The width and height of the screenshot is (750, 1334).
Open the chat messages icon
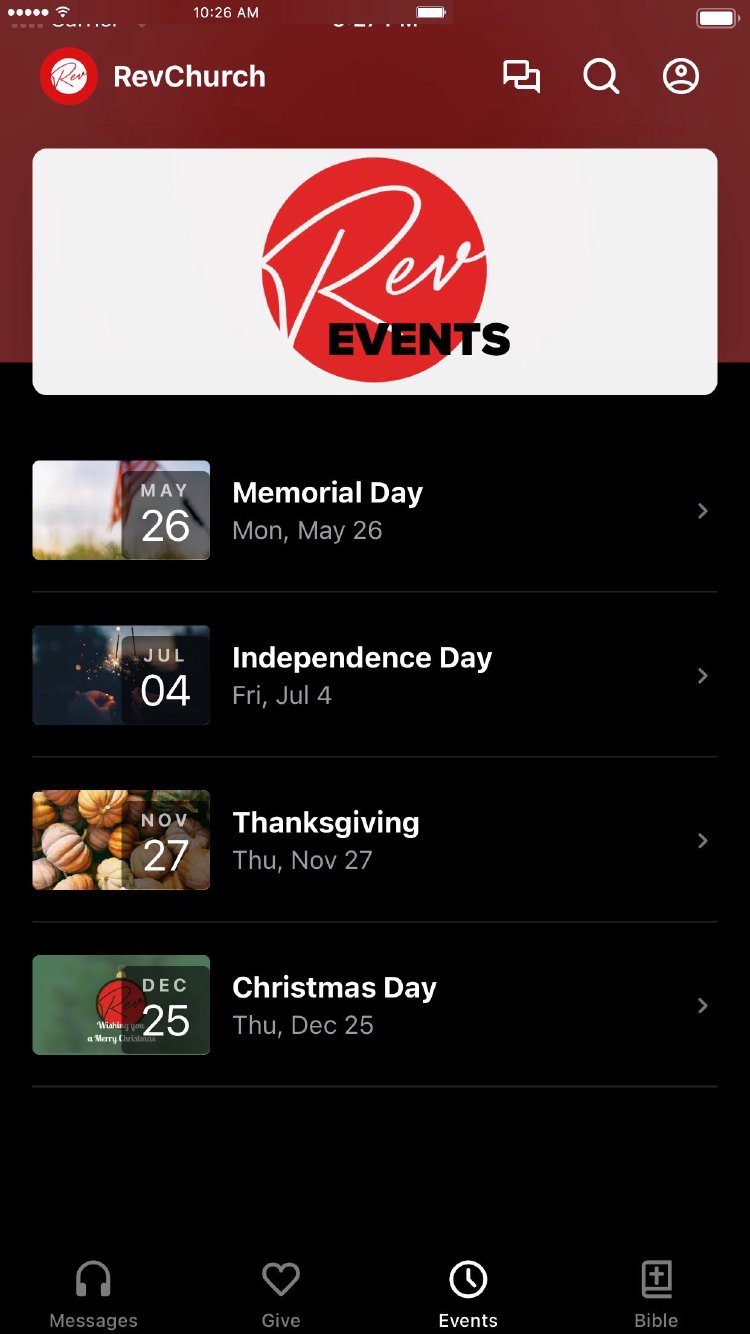click(x=521, y=77)
